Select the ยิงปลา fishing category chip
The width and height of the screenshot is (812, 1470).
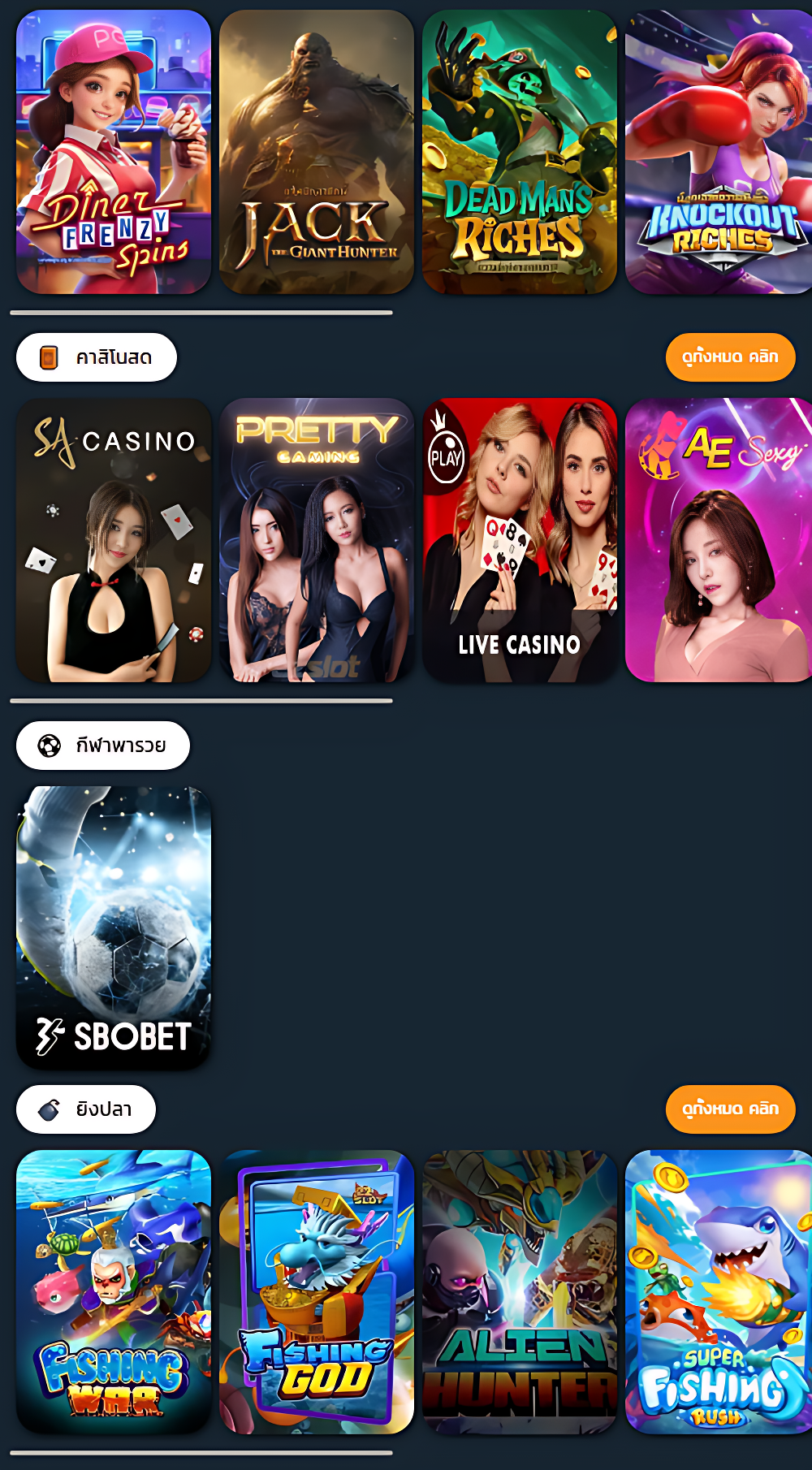86,1109
